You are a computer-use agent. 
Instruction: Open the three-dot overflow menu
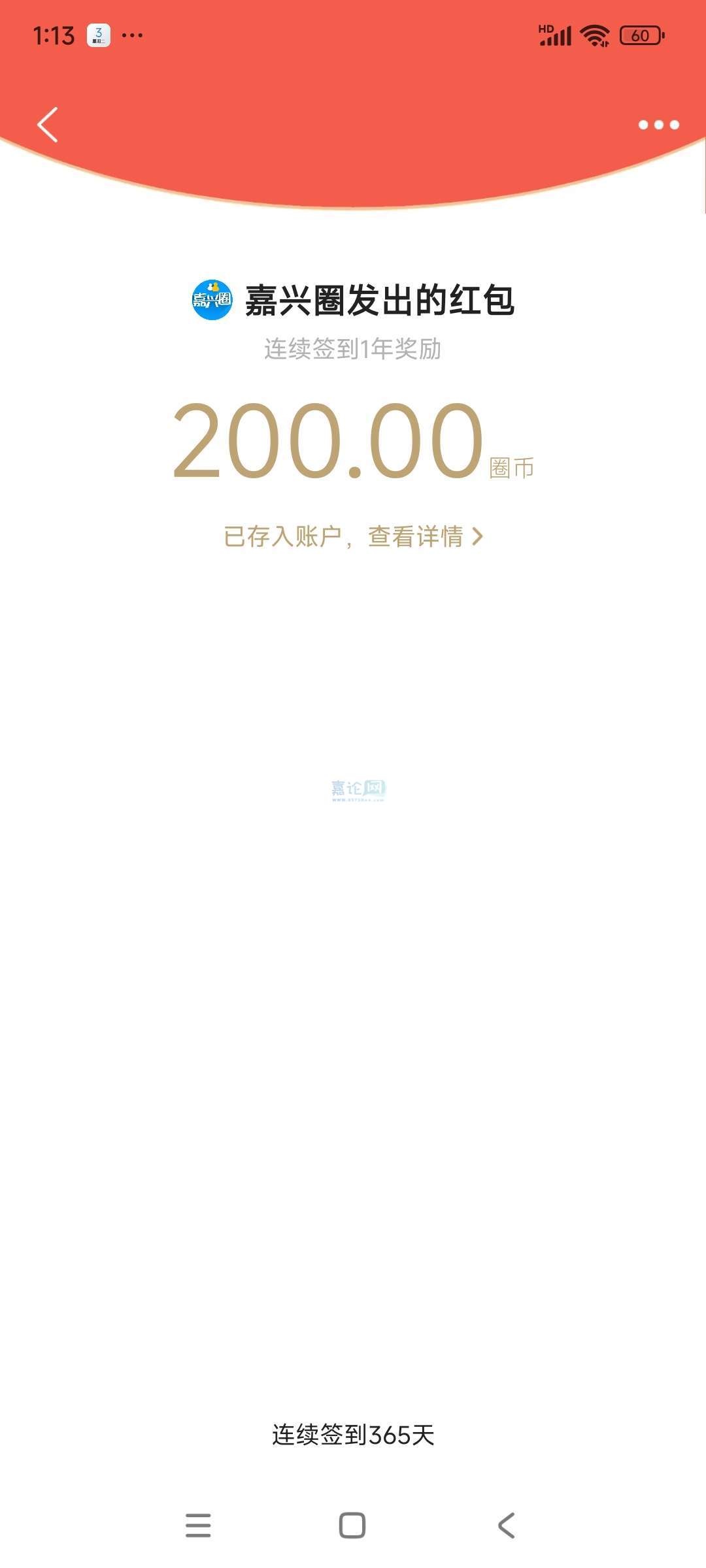tap(658, 124)
